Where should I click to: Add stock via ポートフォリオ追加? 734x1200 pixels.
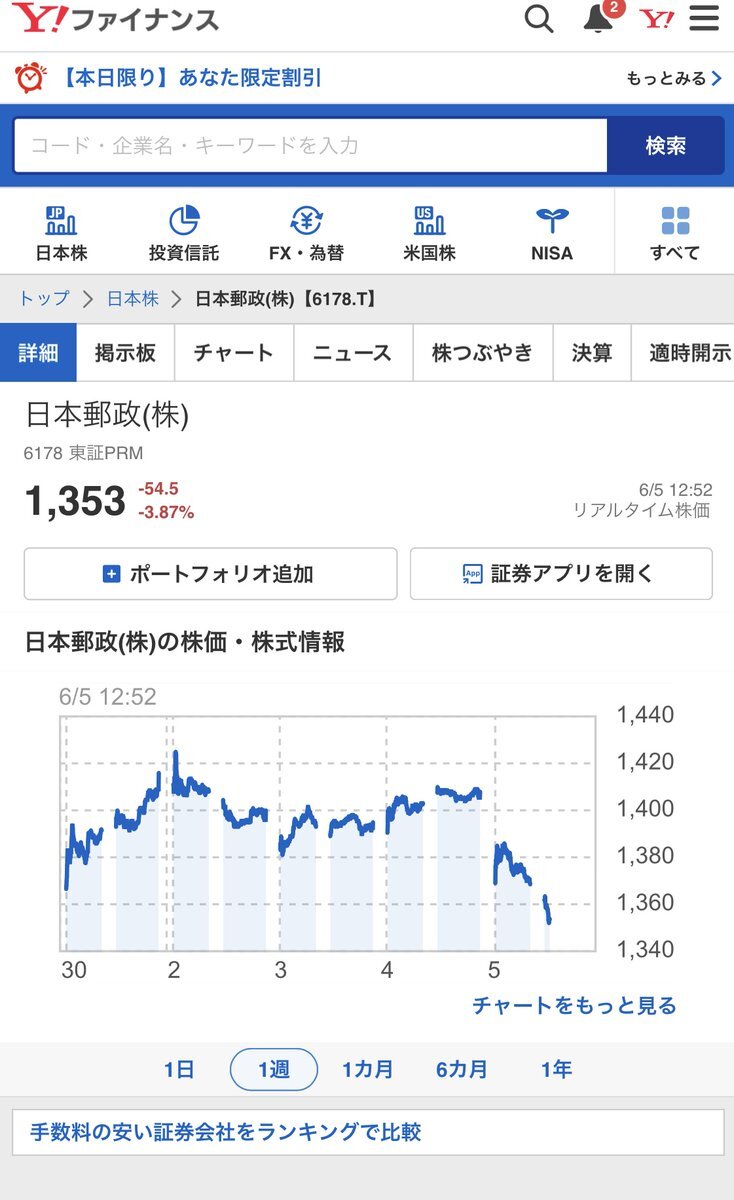click(x=210, y=574)
